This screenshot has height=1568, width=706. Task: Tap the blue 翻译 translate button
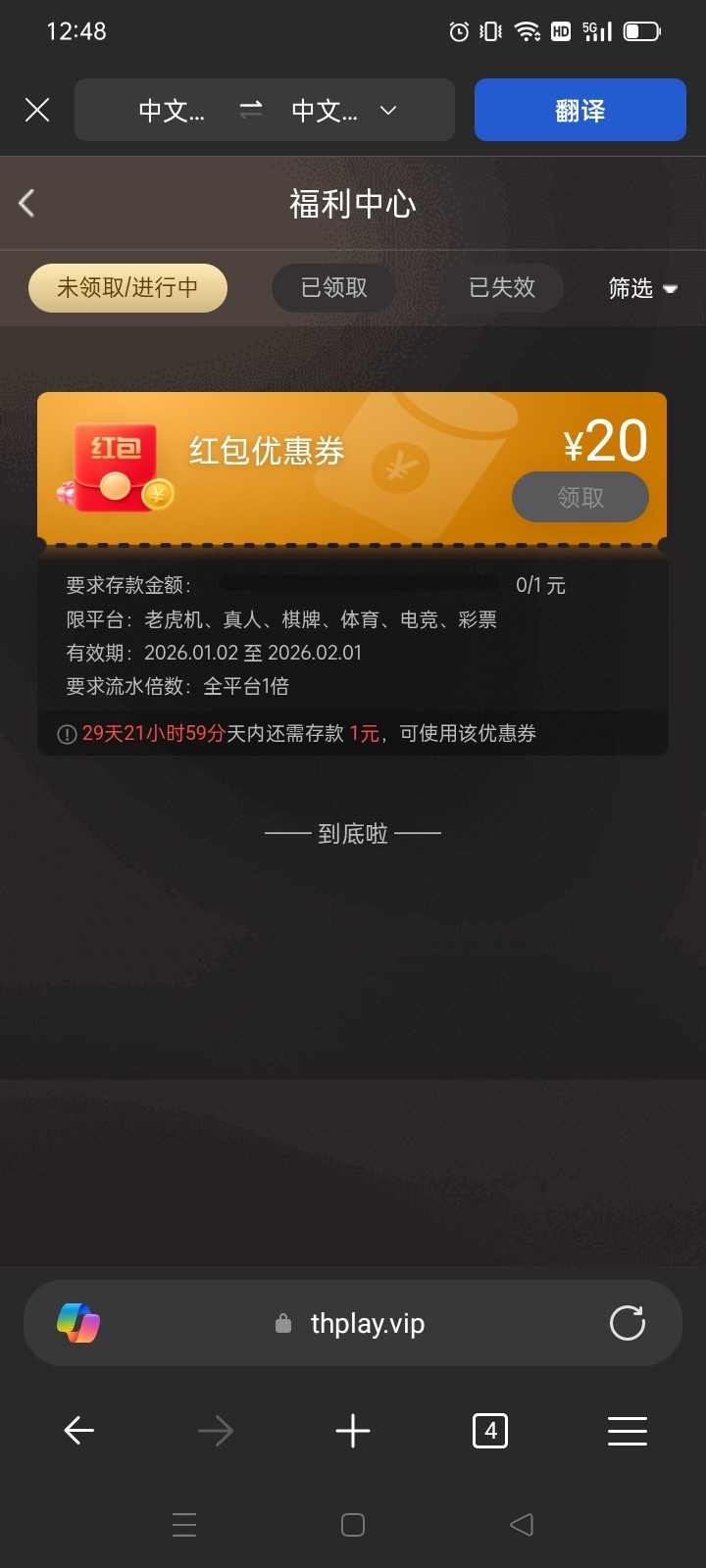point(580,110)
